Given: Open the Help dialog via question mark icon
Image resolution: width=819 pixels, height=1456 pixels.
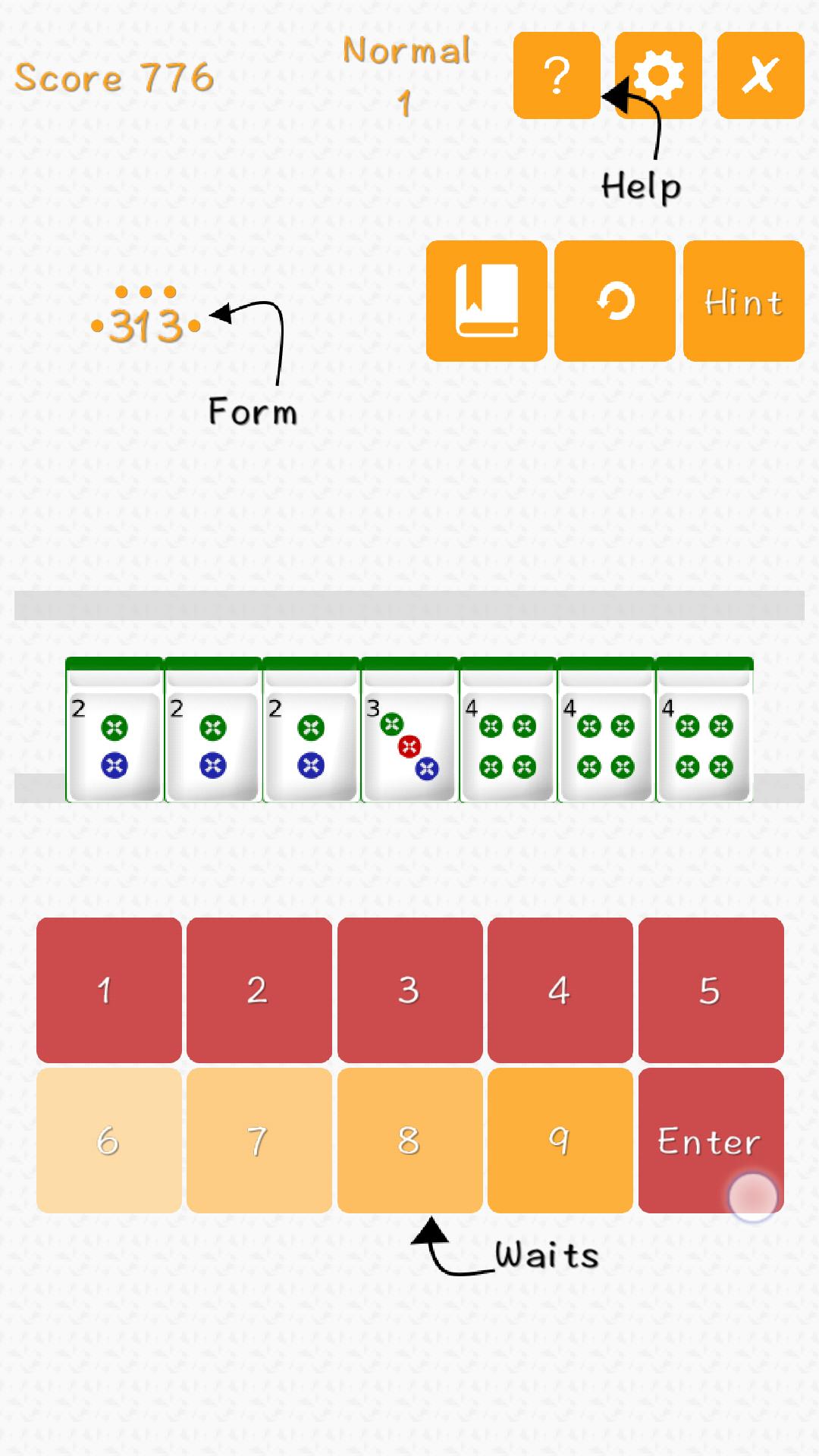Looking at the screenshot, I should [556, 74].
